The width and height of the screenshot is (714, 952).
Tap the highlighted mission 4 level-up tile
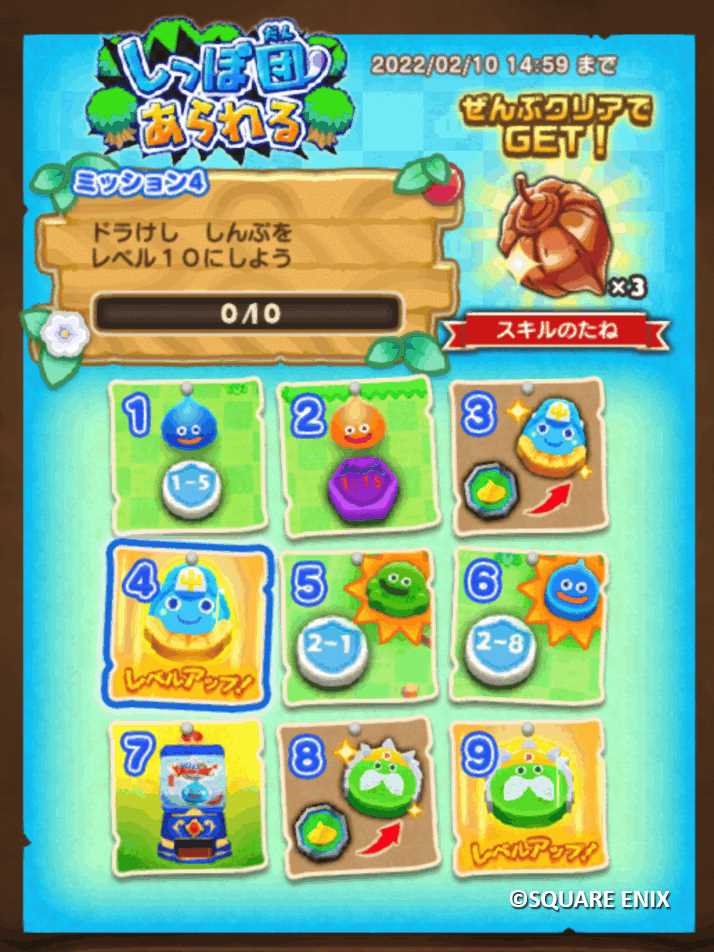(x=188, y=624)
